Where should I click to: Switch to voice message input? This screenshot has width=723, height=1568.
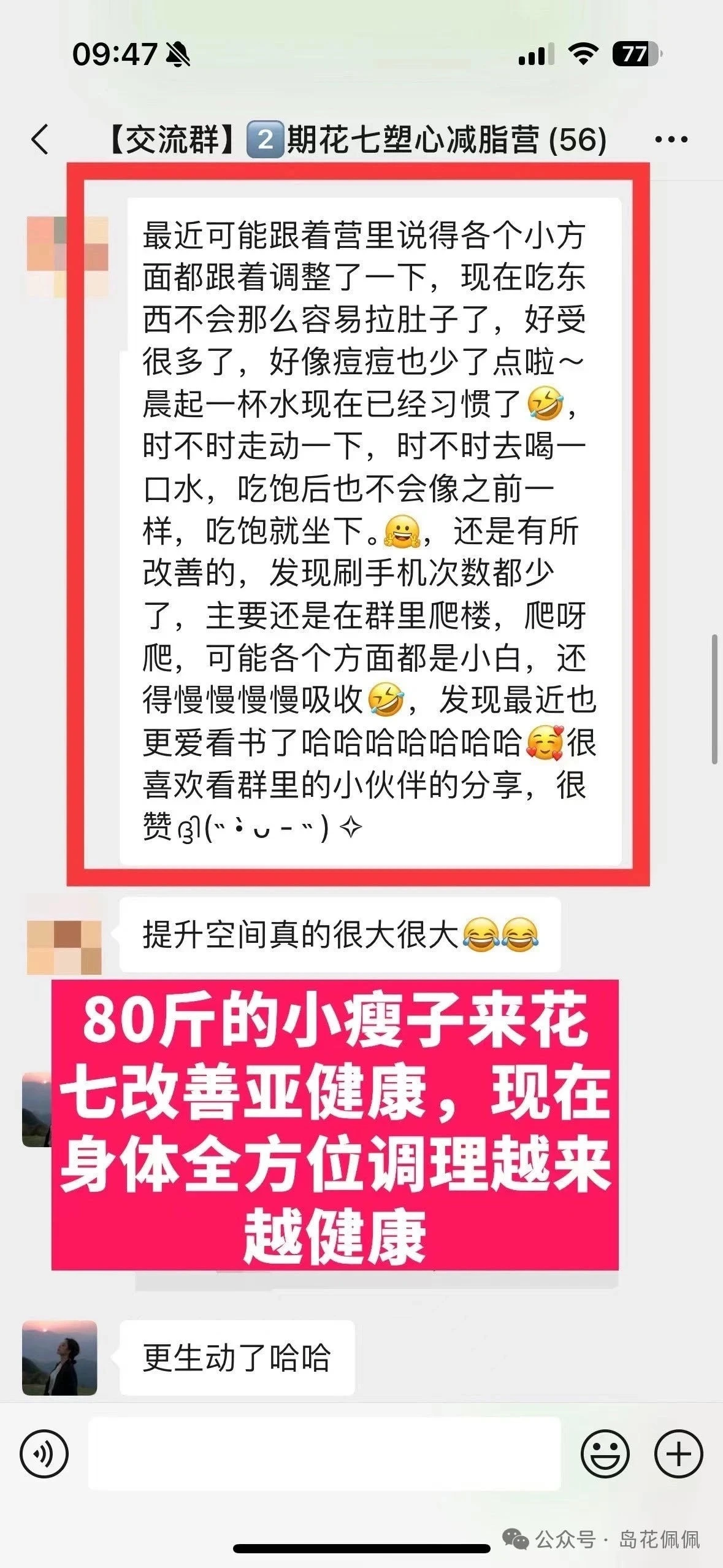point(44,1453)
